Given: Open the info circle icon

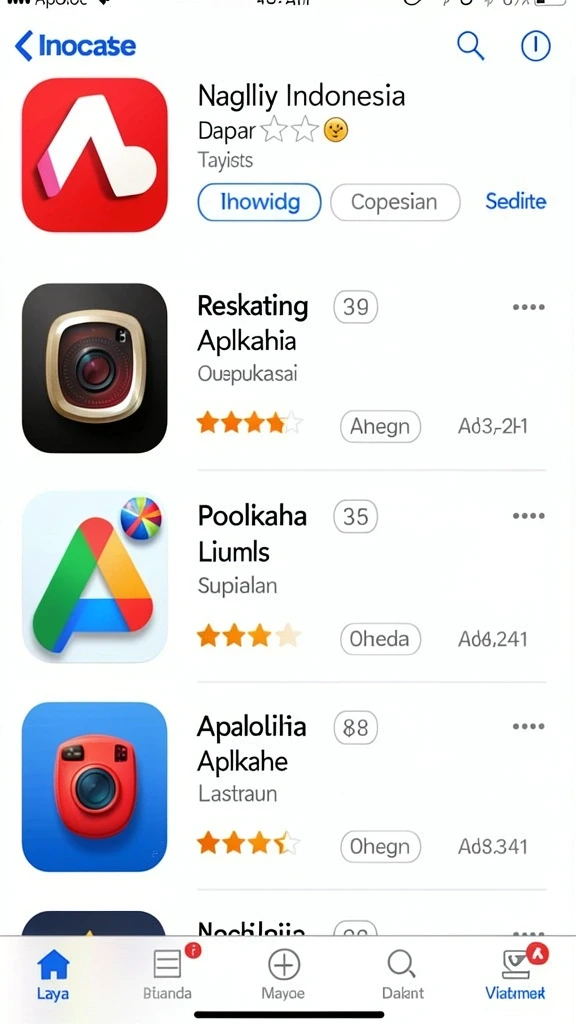Looking at the screenshot, I should [x=536, y=46].
